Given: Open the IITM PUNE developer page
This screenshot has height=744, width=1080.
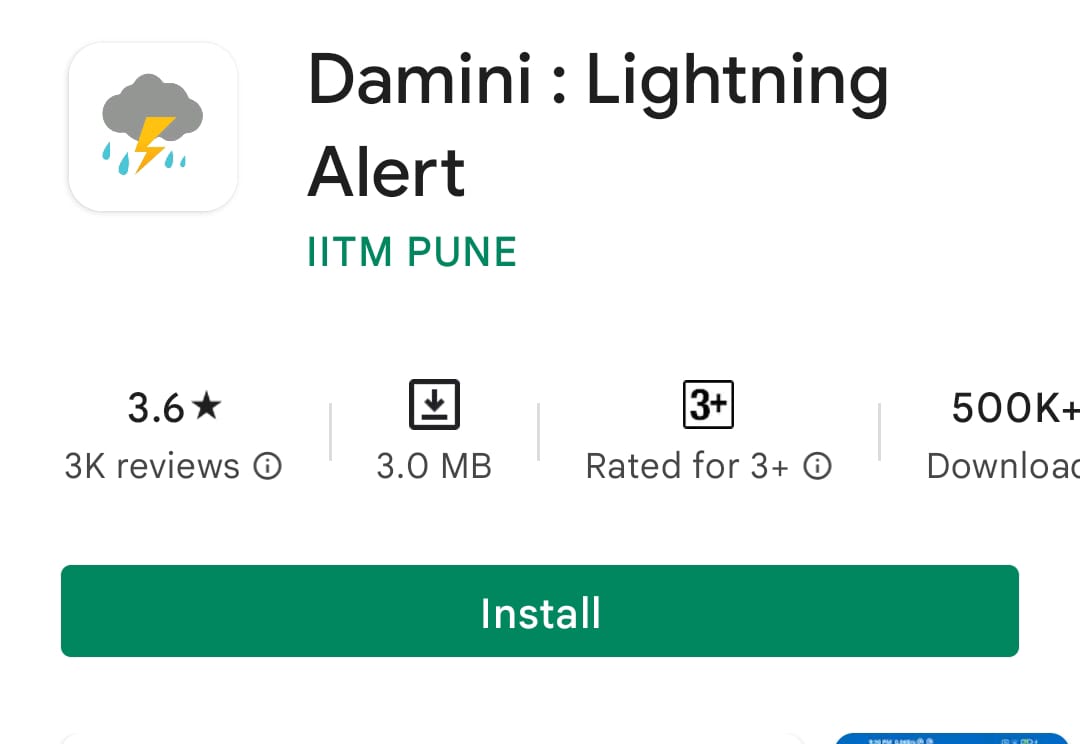Looking at the screenshot, I should tap(412, 252).
